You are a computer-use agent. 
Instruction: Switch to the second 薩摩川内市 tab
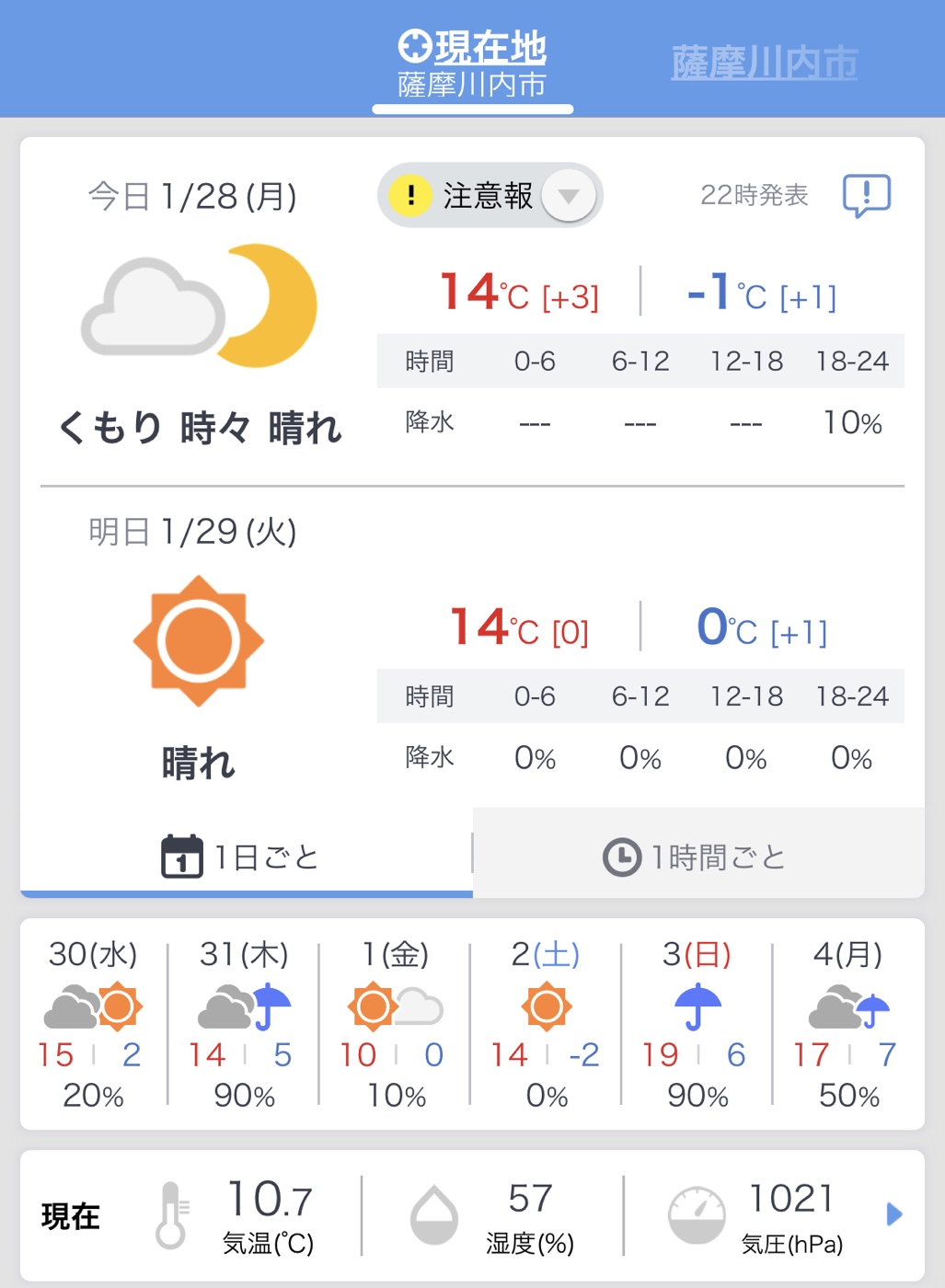coord(764,63)
